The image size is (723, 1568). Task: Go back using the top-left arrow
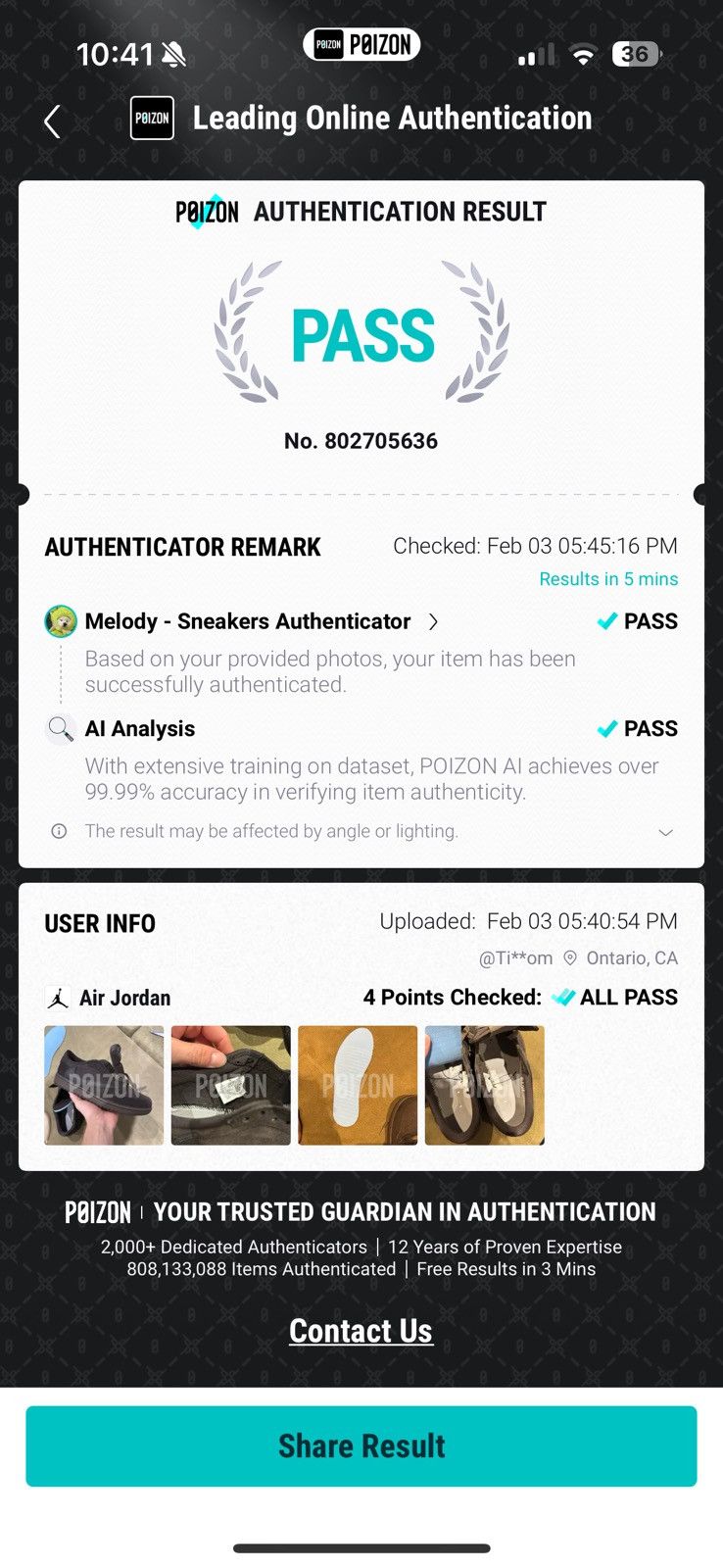(52, 122)
